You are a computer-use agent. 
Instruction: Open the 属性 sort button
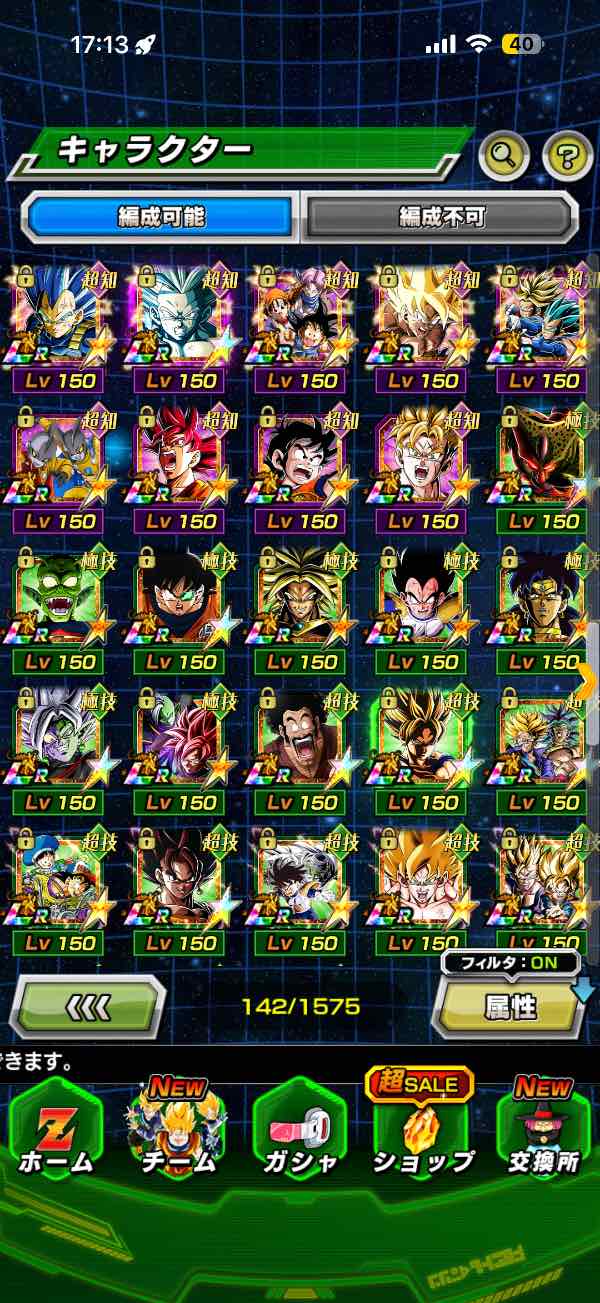point(510,1007)
